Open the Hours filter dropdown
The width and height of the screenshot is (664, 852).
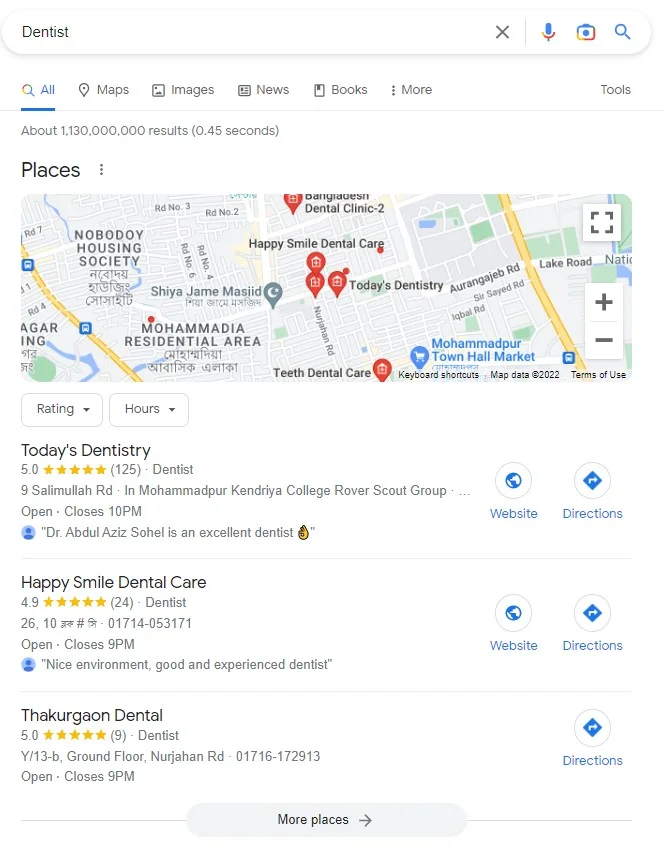click(149, 409)
